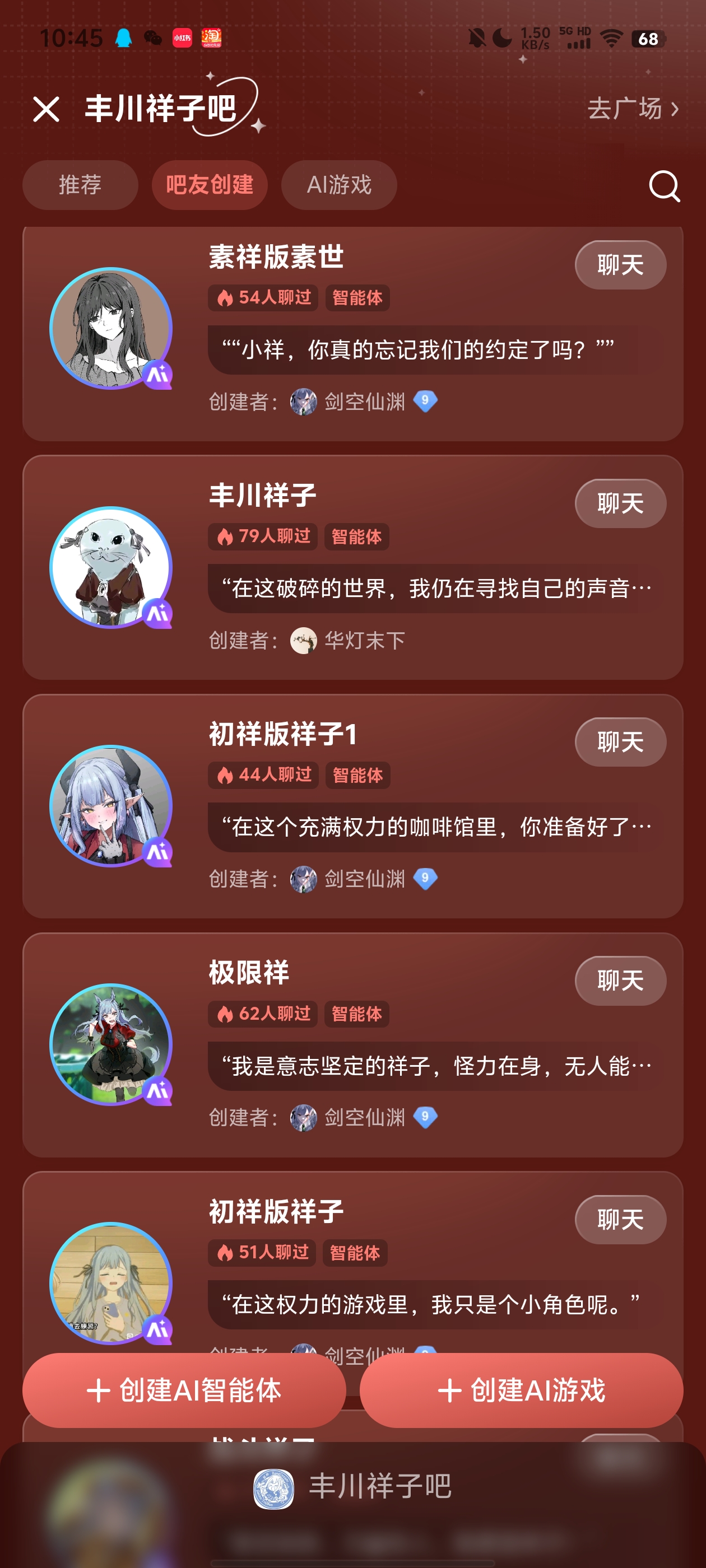Open the 丰川祥子 agent card
Image resolution: width=706 pixels, height=1568 pixels.
point(352,567)
